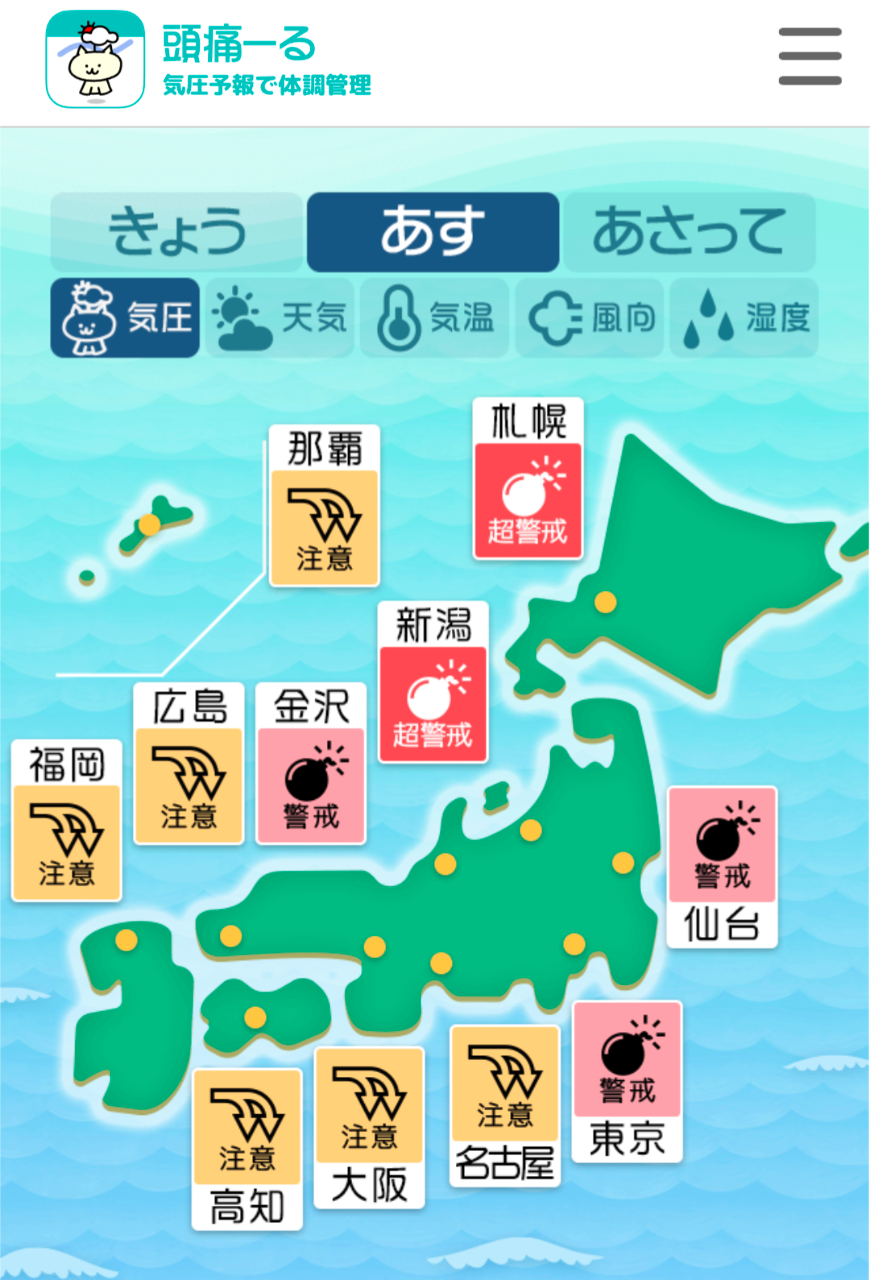
Task: Open the 高知 forecast card
Action: (x=247, y=1150)
